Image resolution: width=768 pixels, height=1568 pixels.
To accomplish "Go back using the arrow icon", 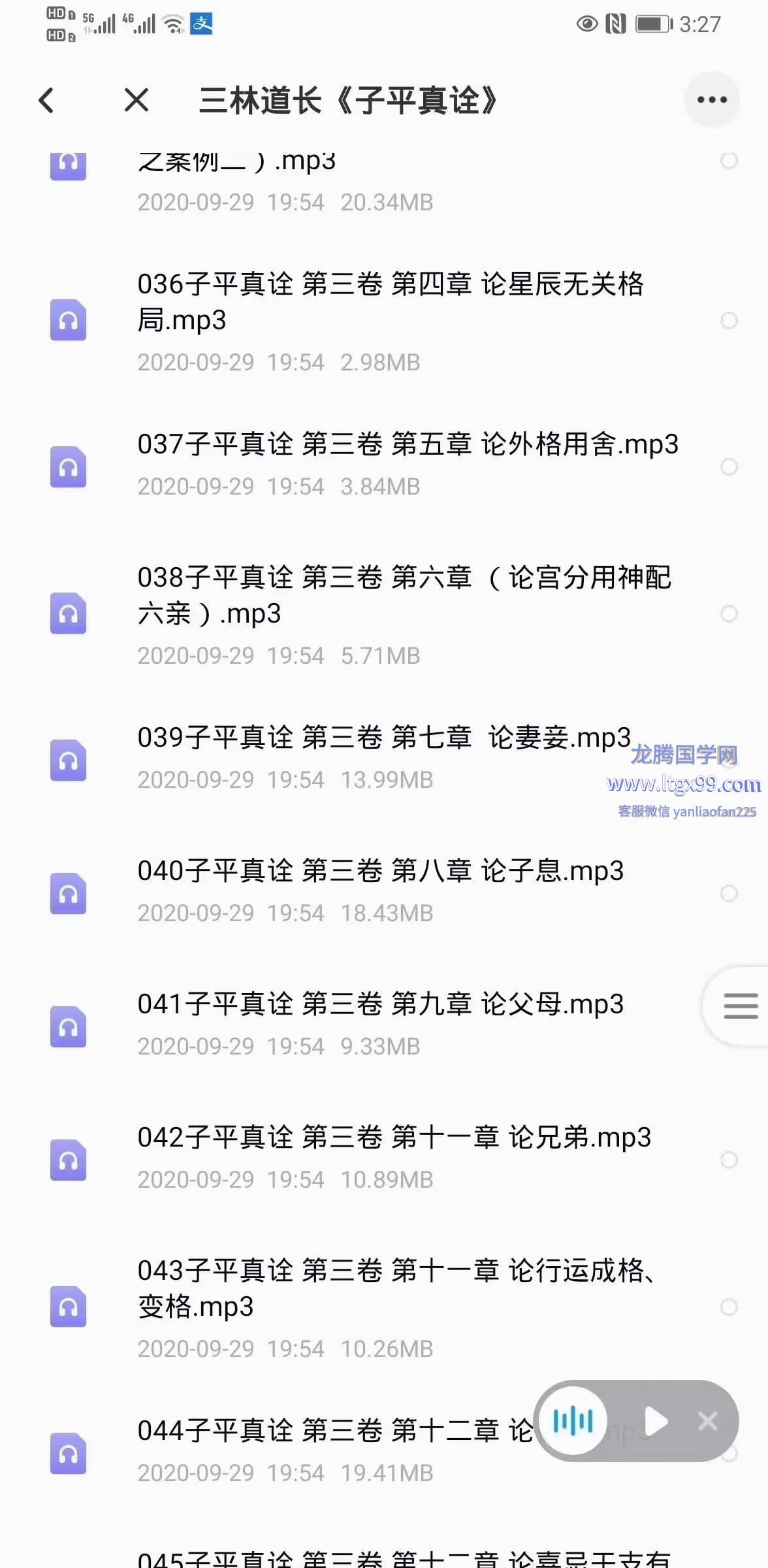I will pos(46,101).
